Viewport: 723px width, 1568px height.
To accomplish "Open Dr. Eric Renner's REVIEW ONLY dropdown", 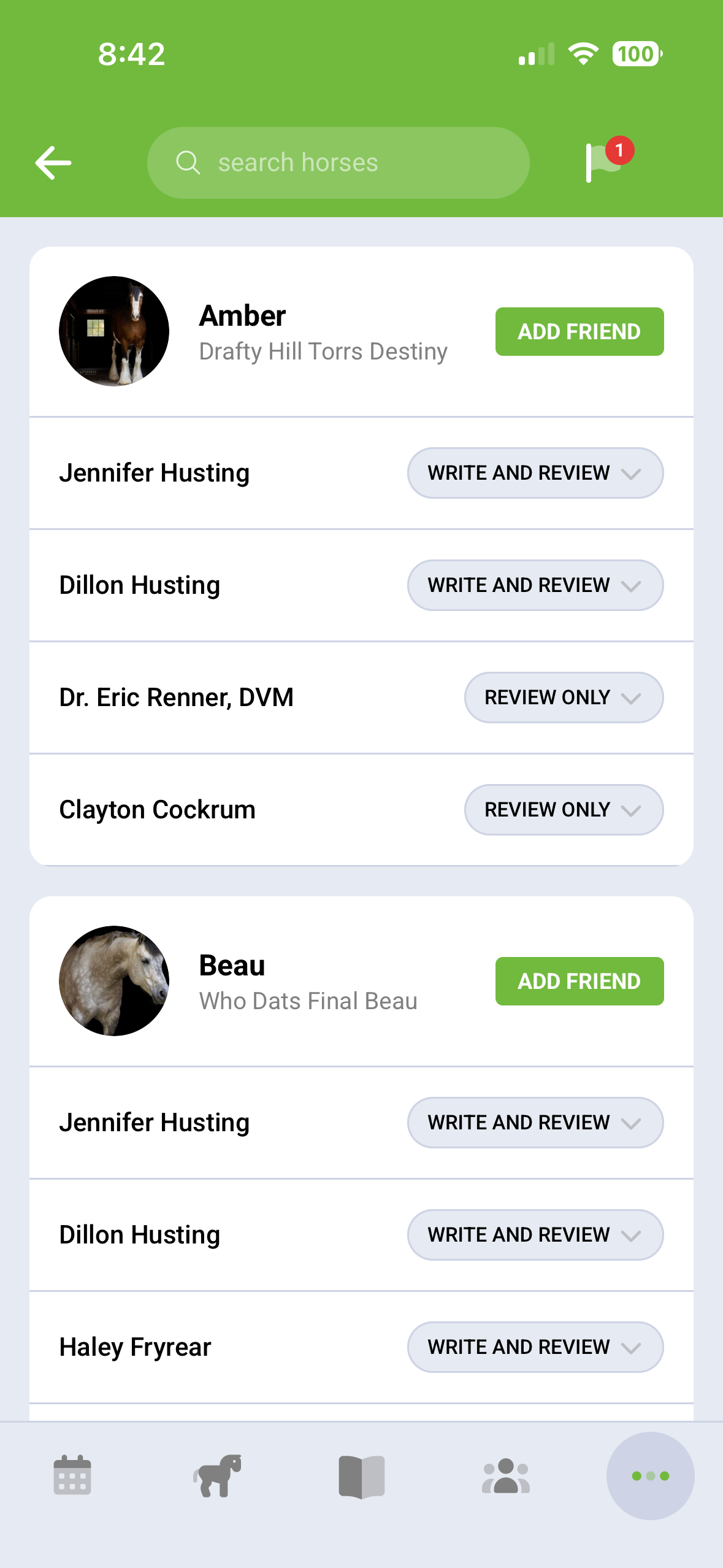I will [563, 698].
